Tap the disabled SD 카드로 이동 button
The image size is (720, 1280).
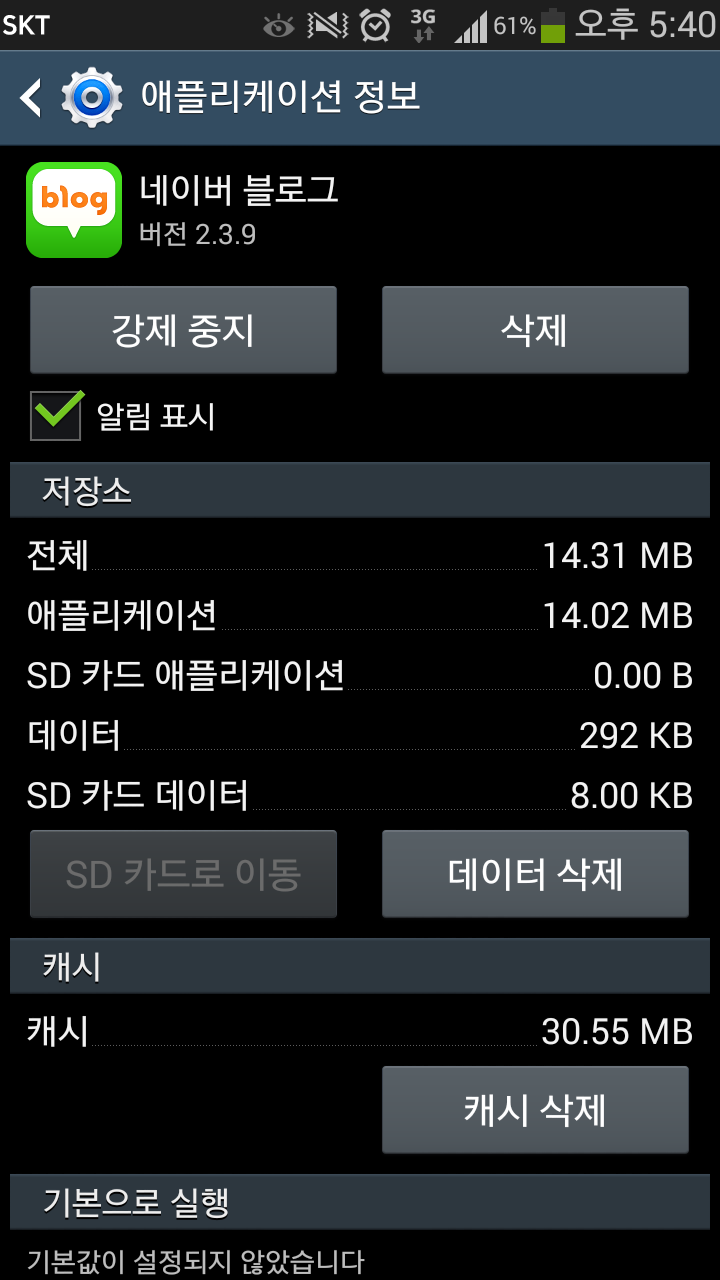coord(183,873)
